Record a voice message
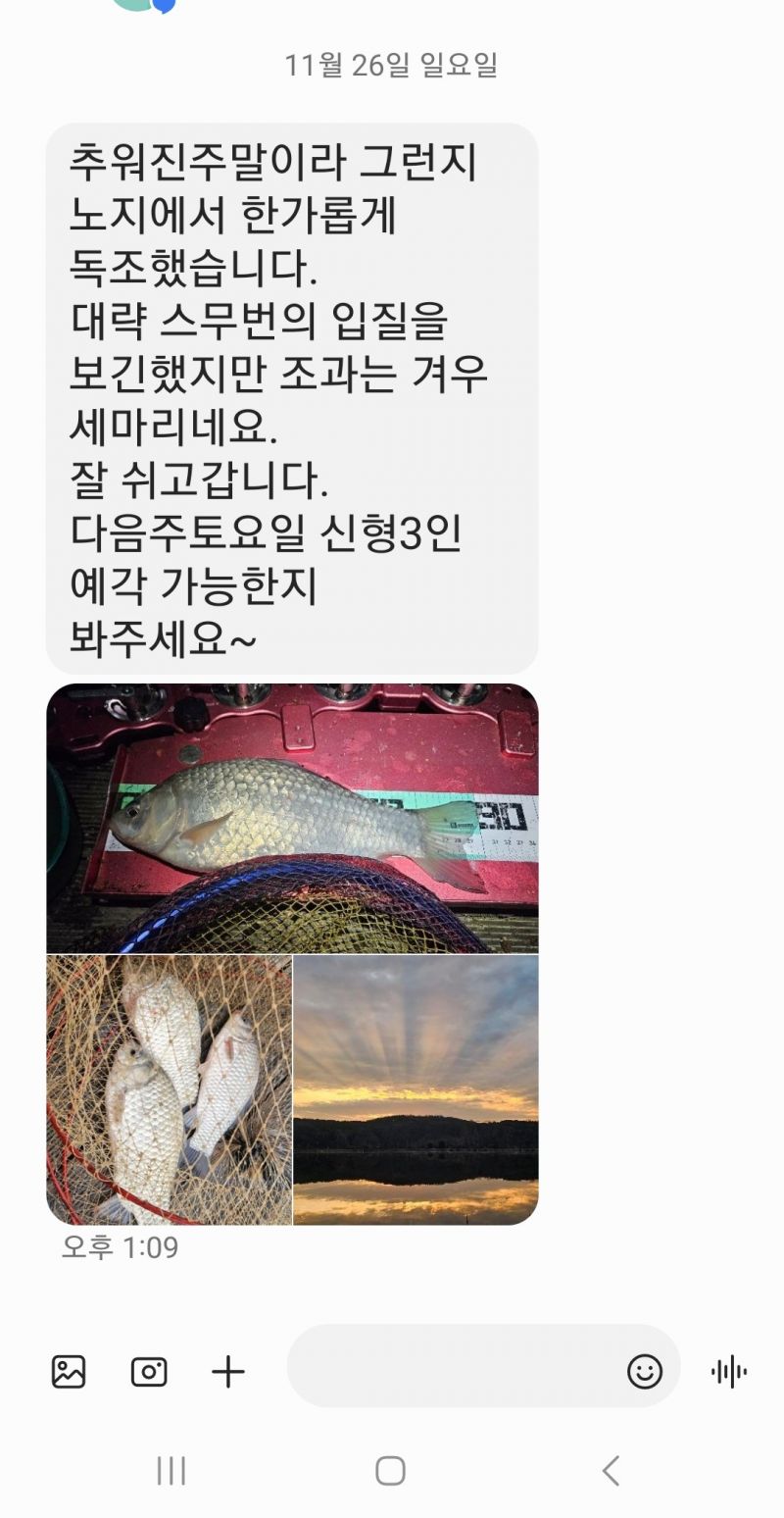The image size is (784, 1518). (729, 1371)
